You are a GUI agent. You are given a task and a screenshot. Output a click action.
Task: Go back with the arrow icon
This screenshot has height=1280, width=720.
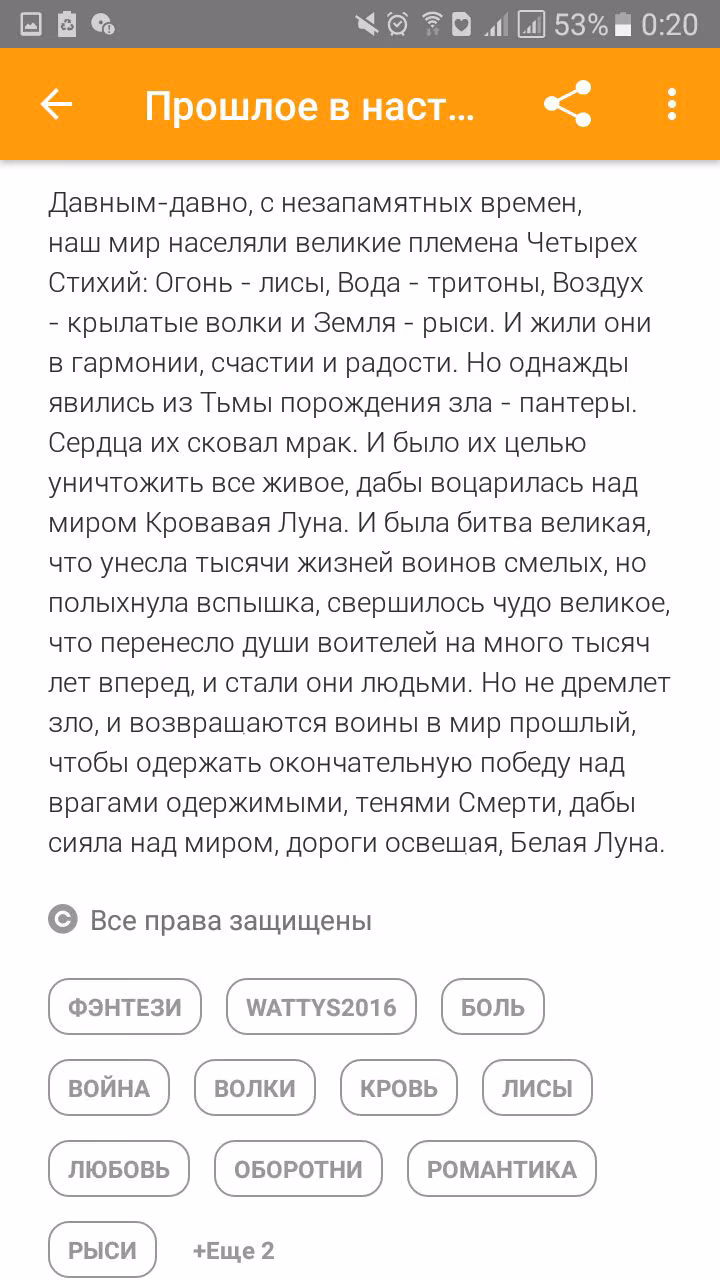click(56, 104)
